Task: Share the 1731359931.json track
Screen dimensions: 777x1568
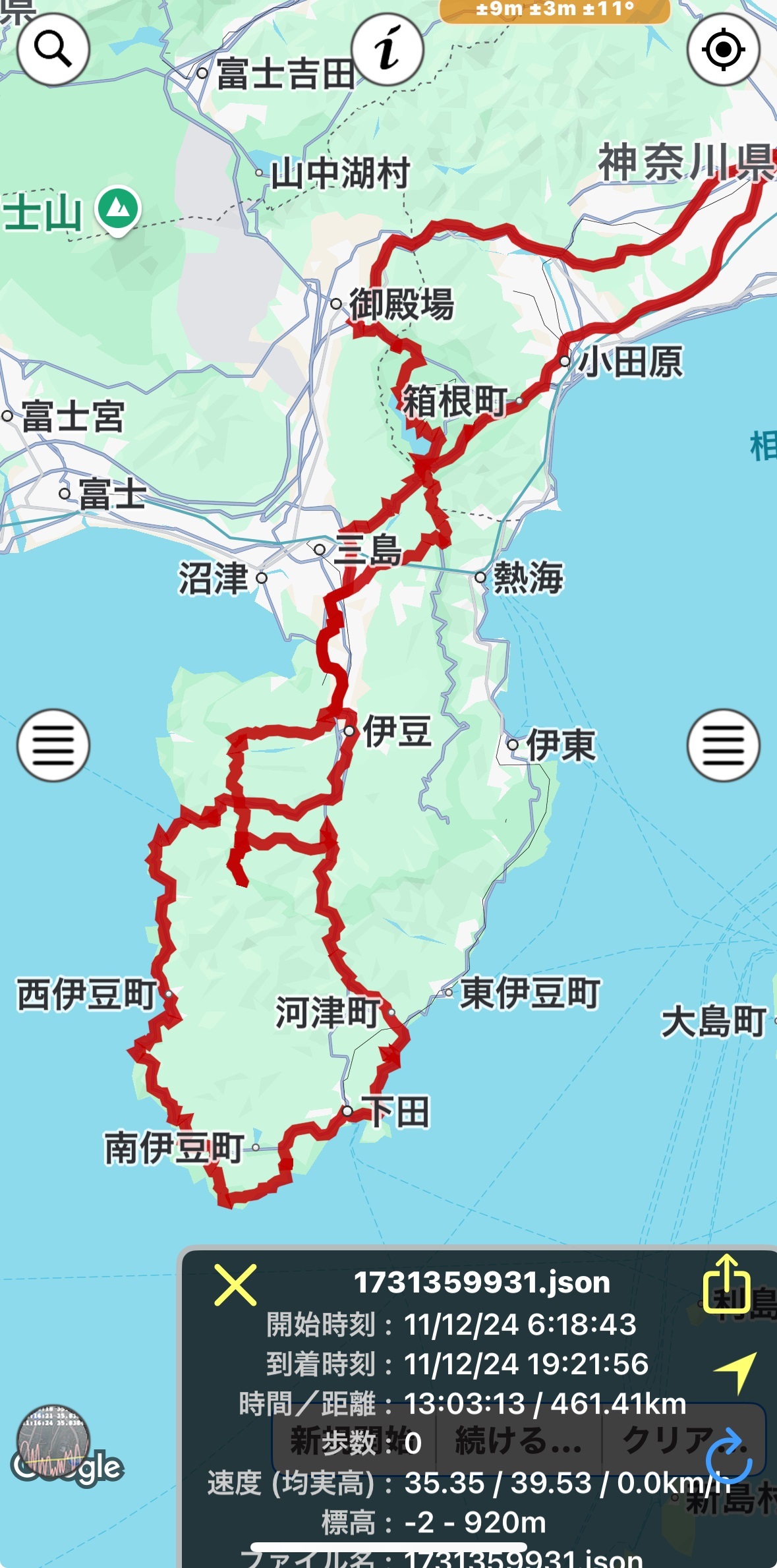Action: coord(726,1283)
